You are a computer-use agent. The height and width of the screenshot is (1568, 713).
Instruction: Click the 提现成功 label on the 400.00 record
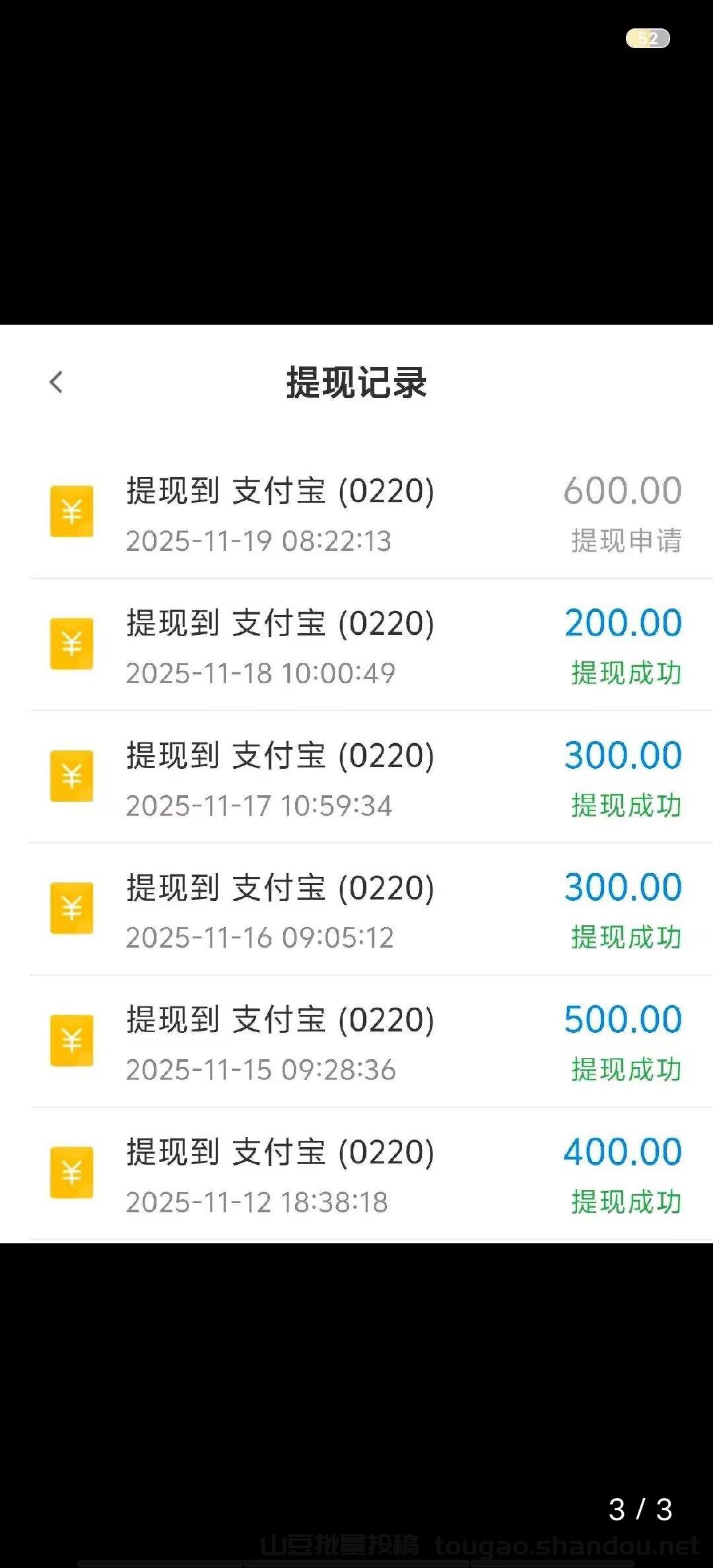click(626, 1202)
